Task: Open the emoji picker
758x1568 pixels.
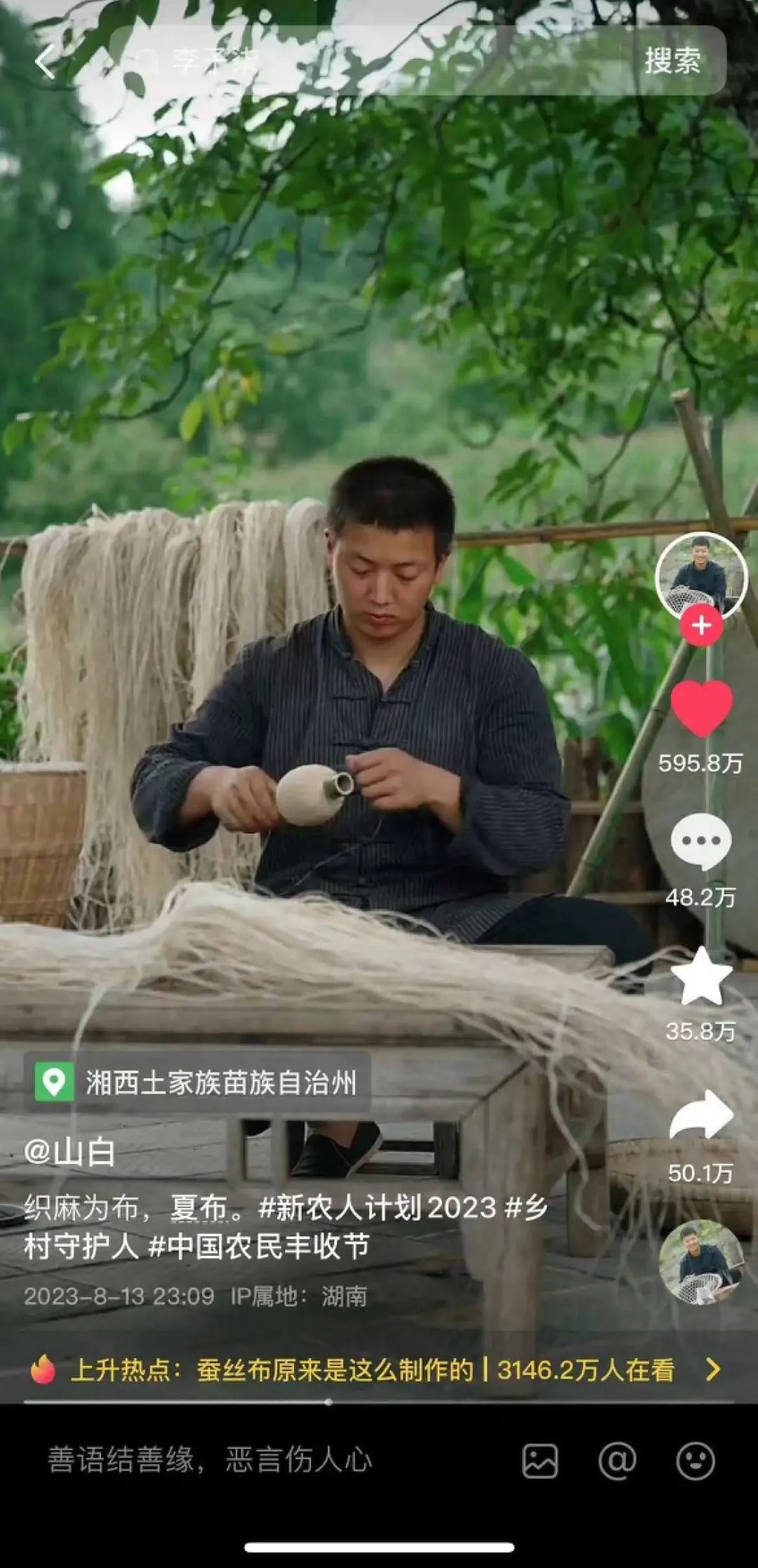Action: [695, 1461]
